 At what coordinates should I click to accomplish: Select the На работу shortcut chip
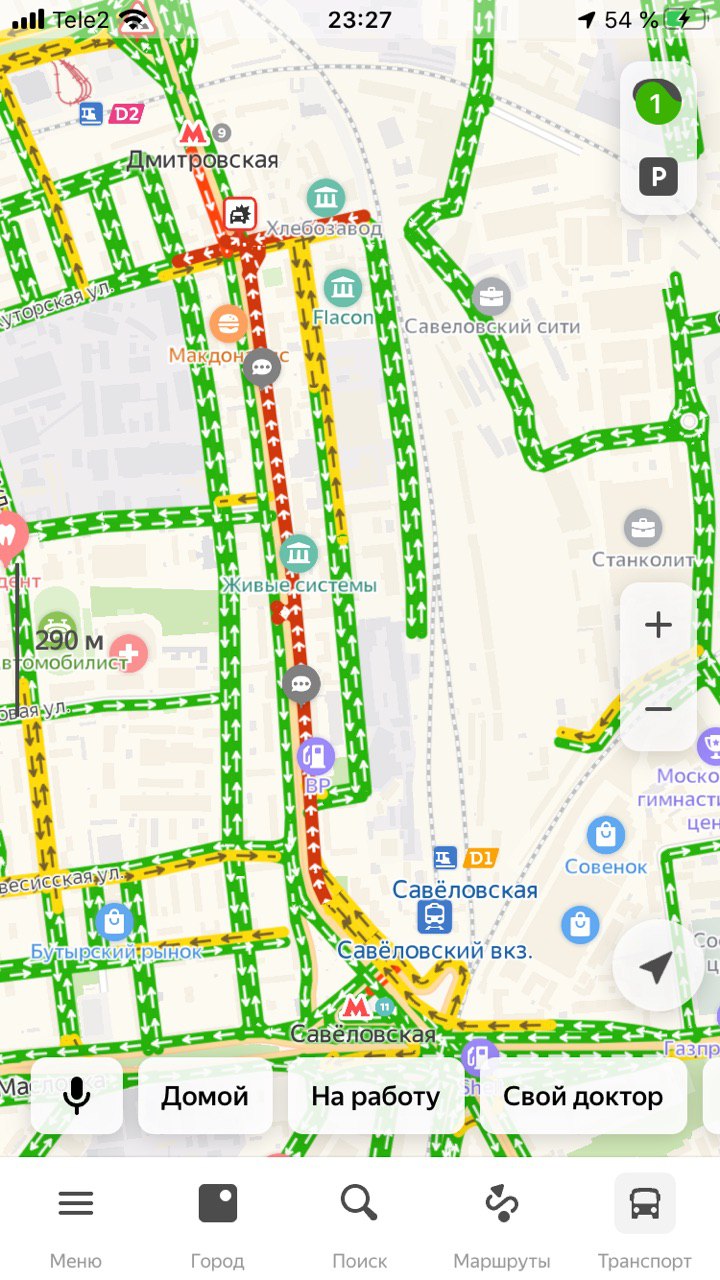376,1096
